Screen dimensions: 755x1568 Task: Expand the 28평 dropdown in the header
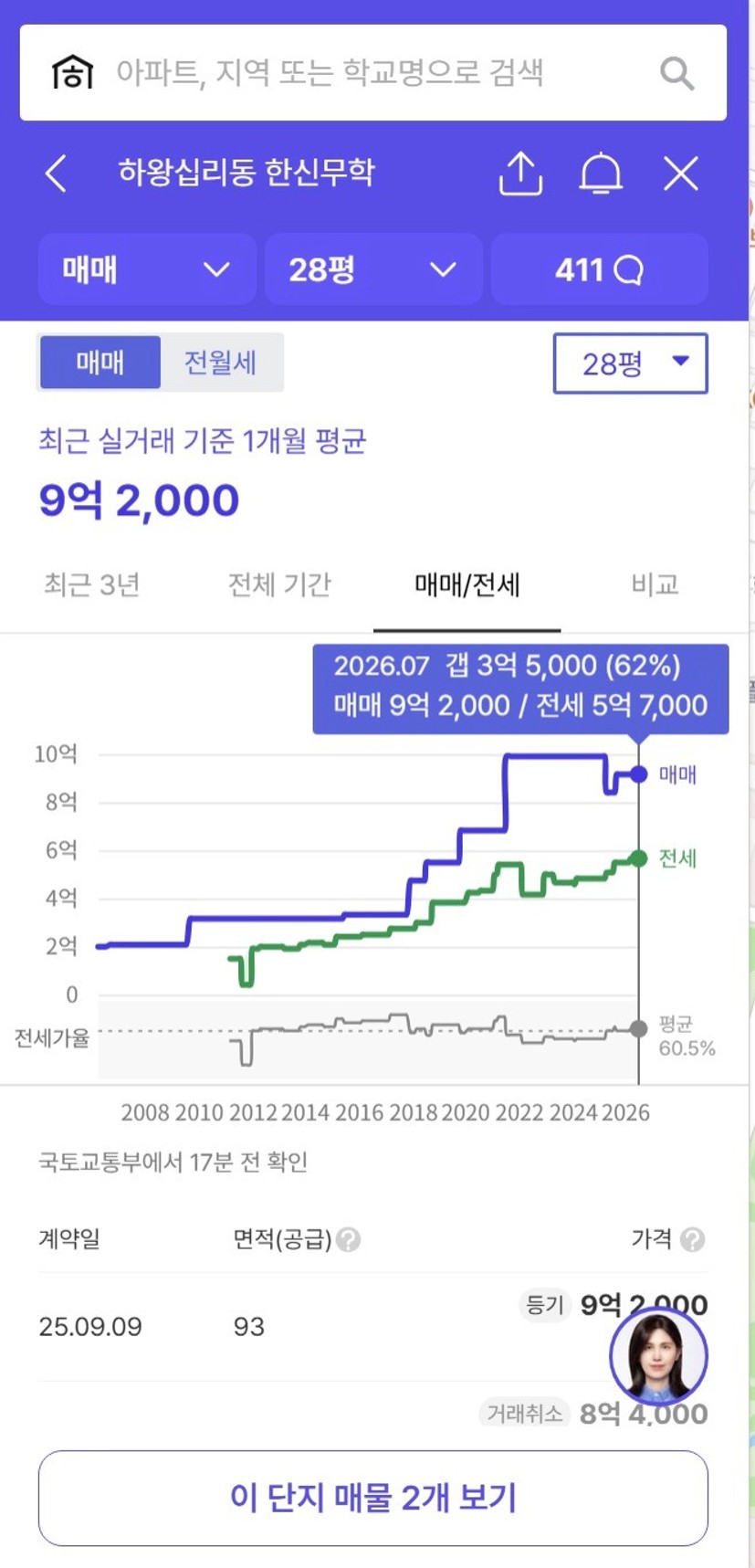[x=373, y=269]
